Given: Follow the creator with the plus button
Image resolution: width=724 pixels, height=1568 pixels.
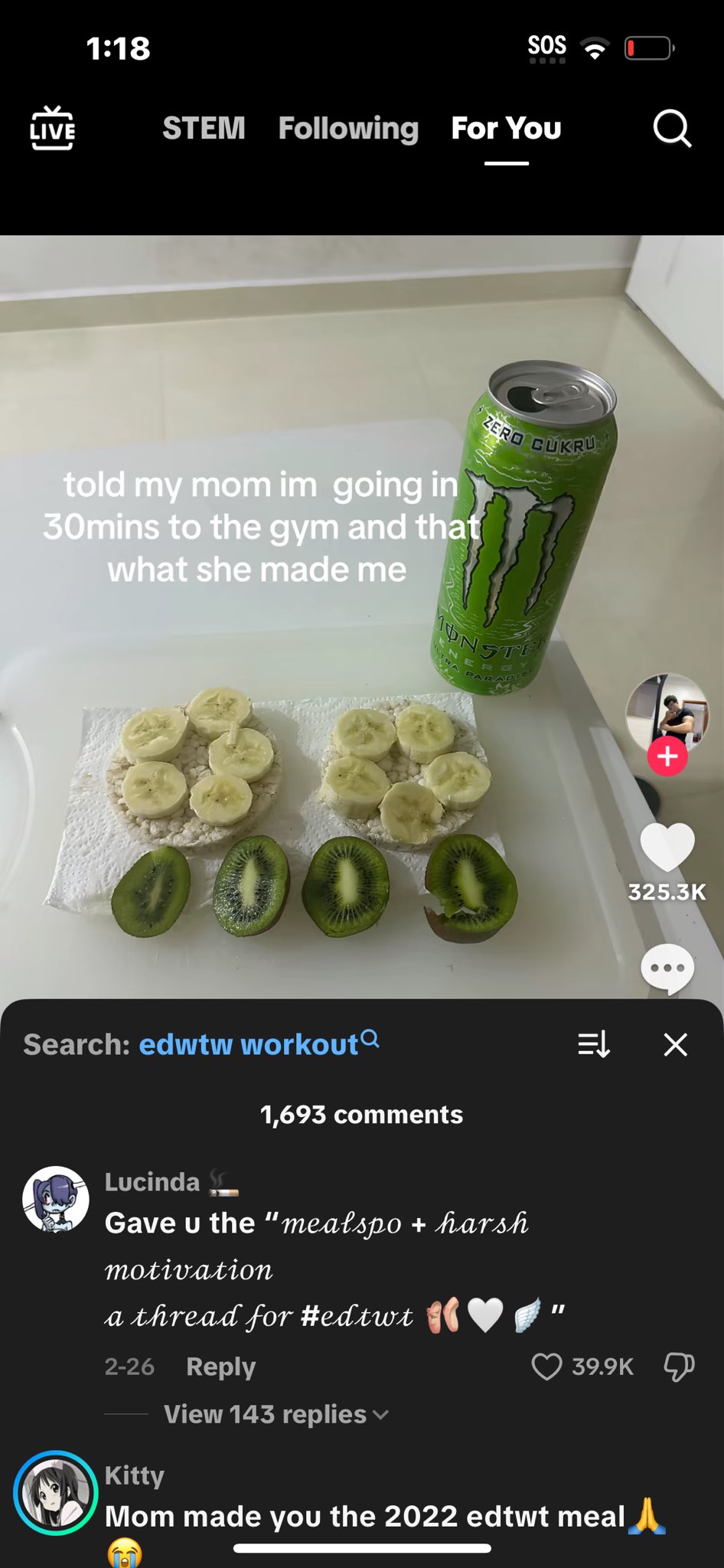Looking at the screenshot, I should [667, 756].
